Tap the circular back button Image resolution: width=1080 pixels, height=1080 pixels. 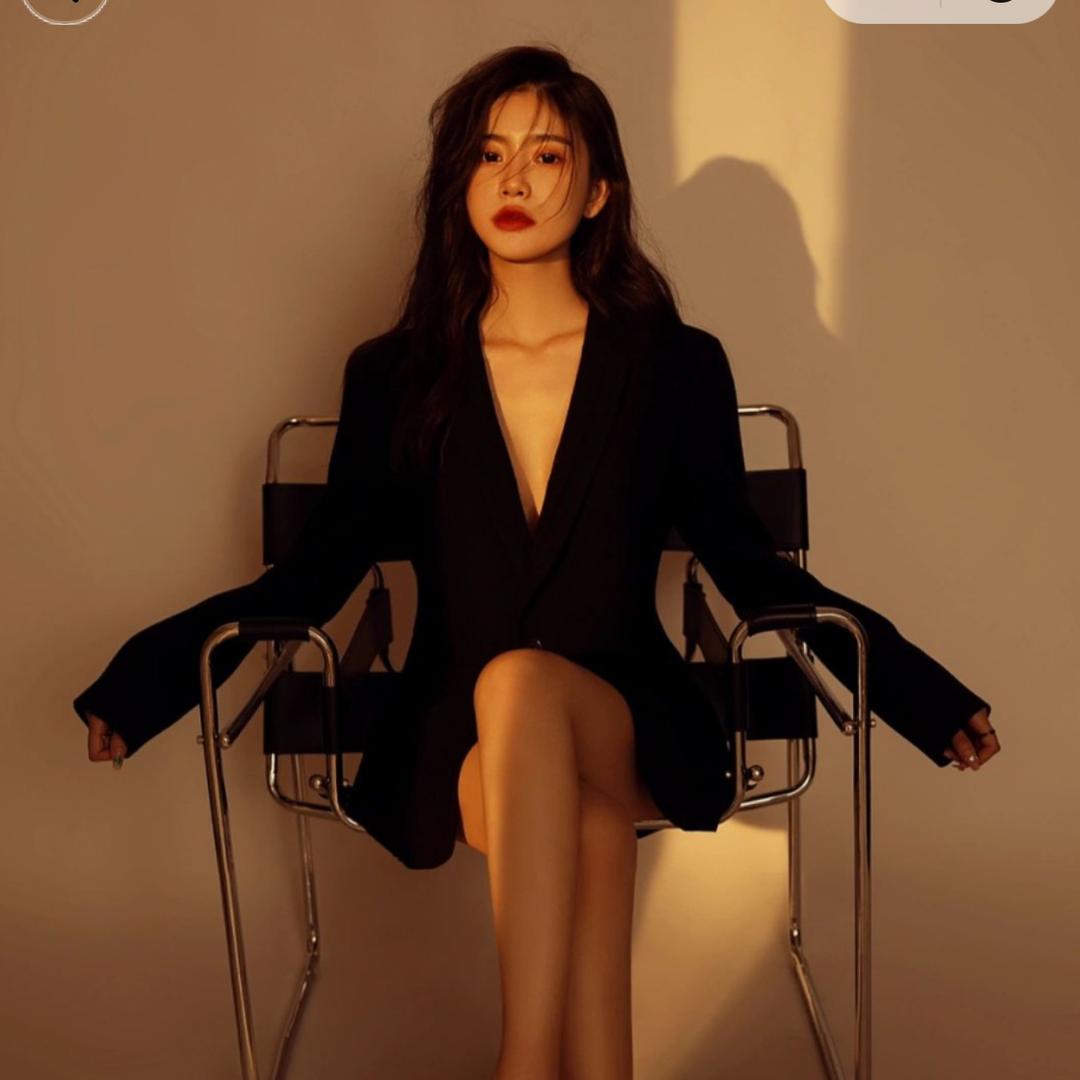point(65,4)
